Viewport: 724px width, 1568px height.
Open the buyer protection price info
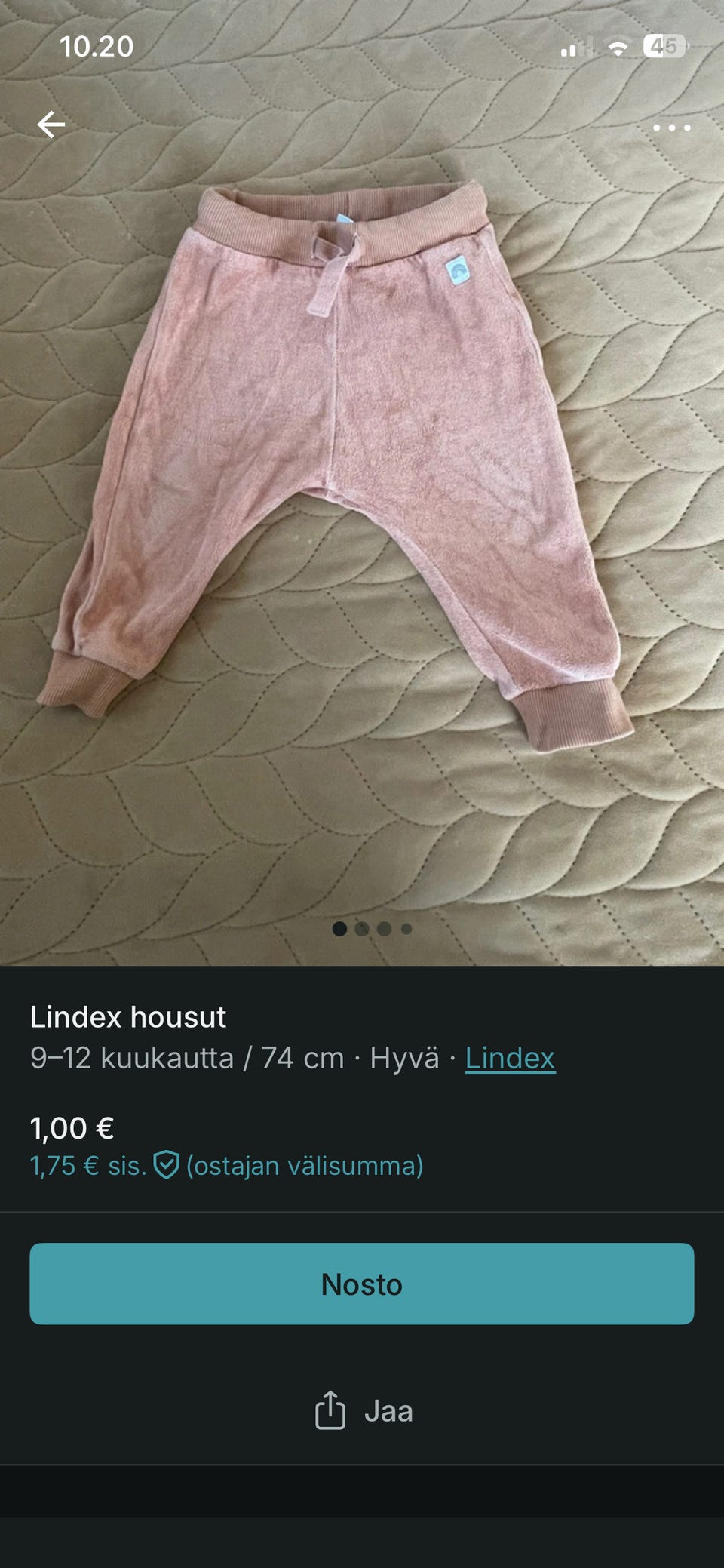pyautogui.click(x=226, y=1166)
